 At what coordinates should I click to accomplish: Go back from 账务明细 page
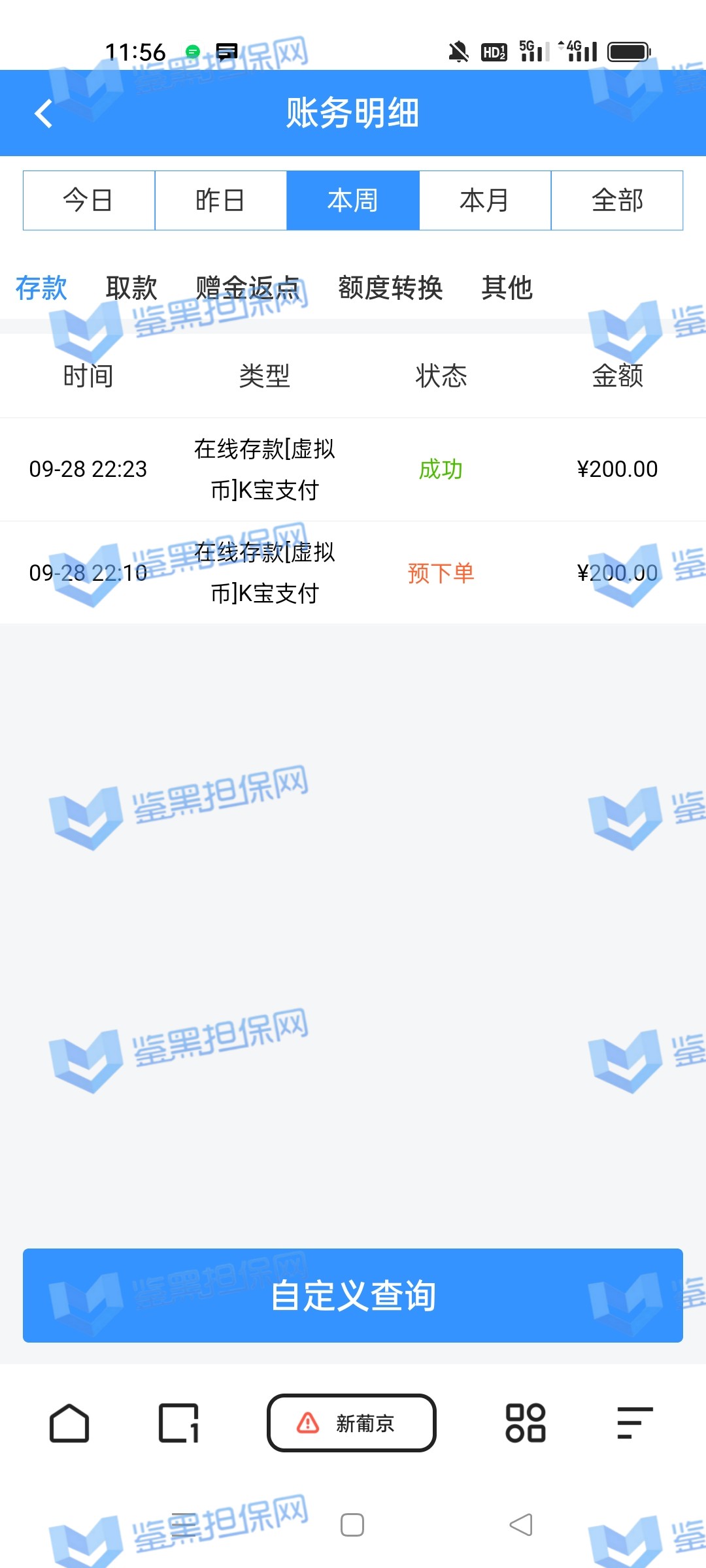(44, 114)
